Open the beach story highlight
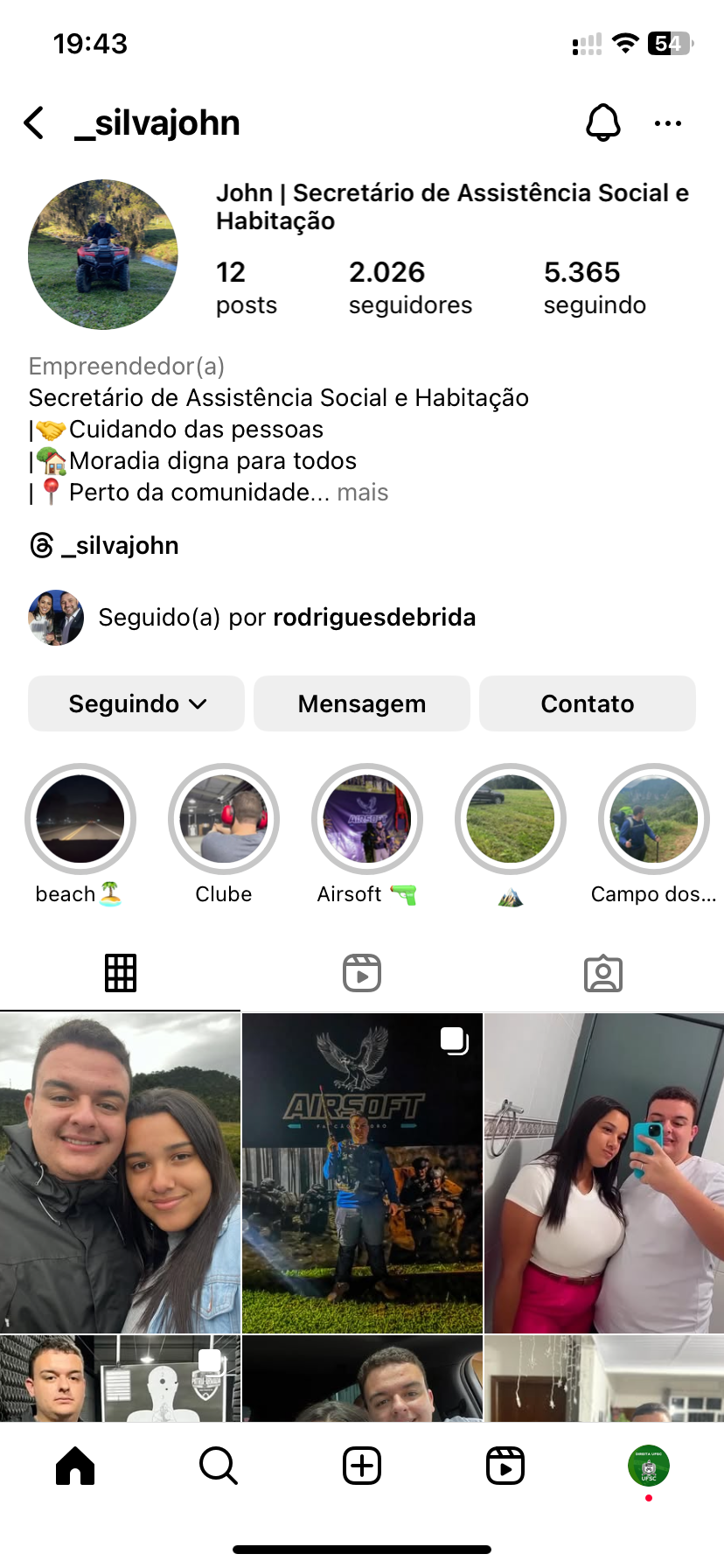Viewport: 724px width, 1568px height. [x=80, y=820]
